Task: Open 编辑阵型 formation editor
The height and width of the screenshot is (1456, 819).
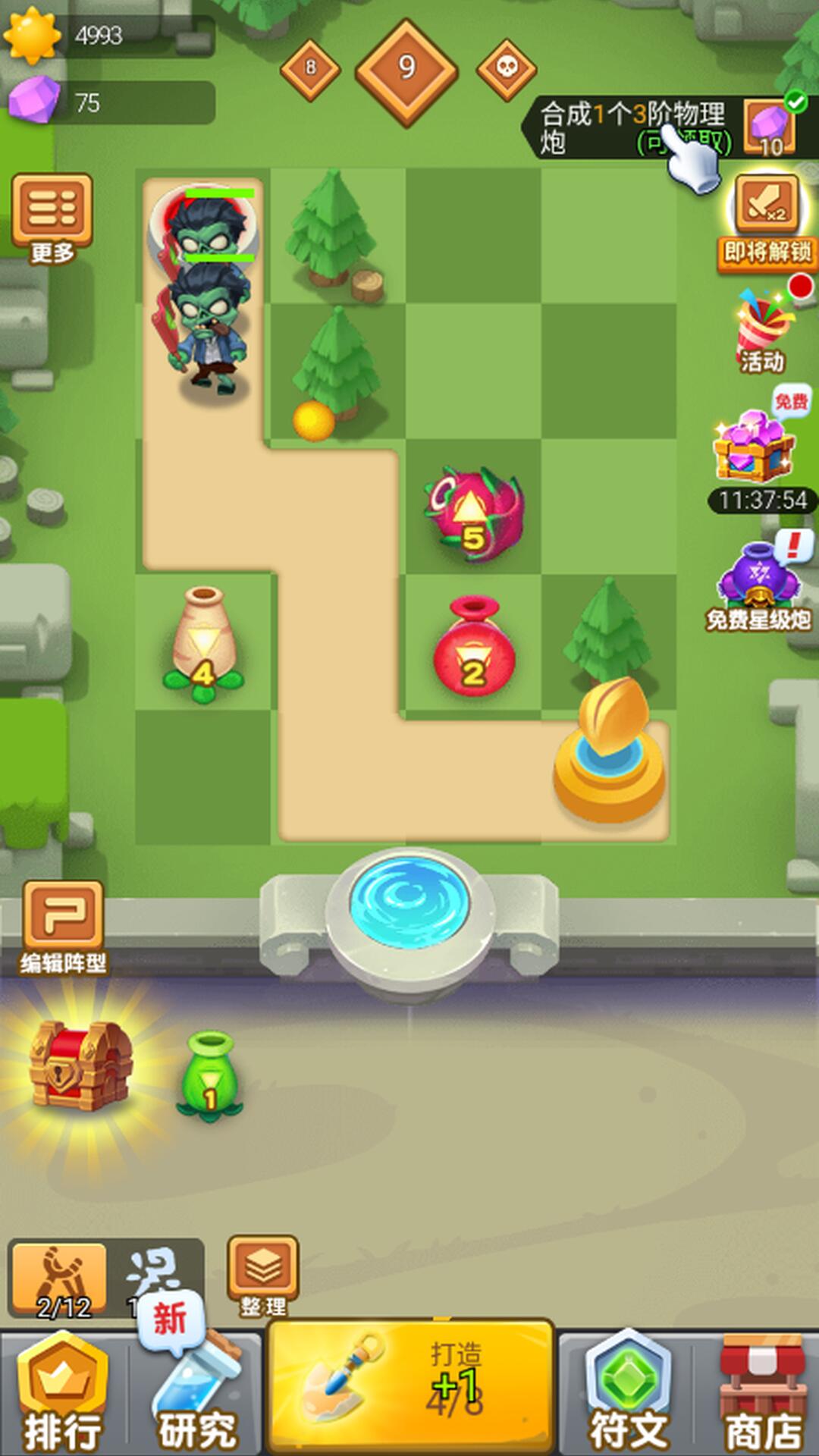Action: tap(63, 925)
